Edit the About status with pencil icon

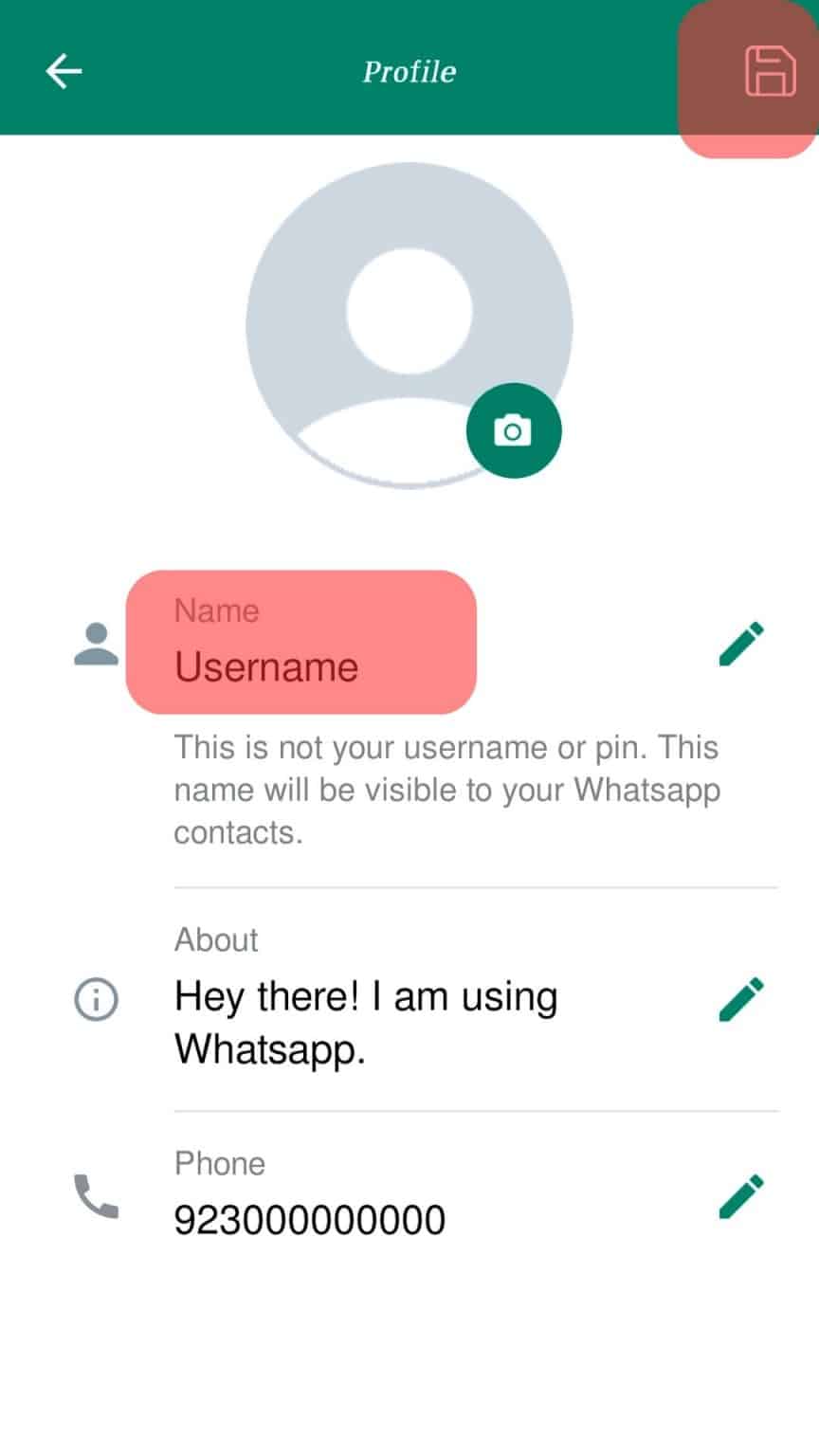tap(741, 1000)
